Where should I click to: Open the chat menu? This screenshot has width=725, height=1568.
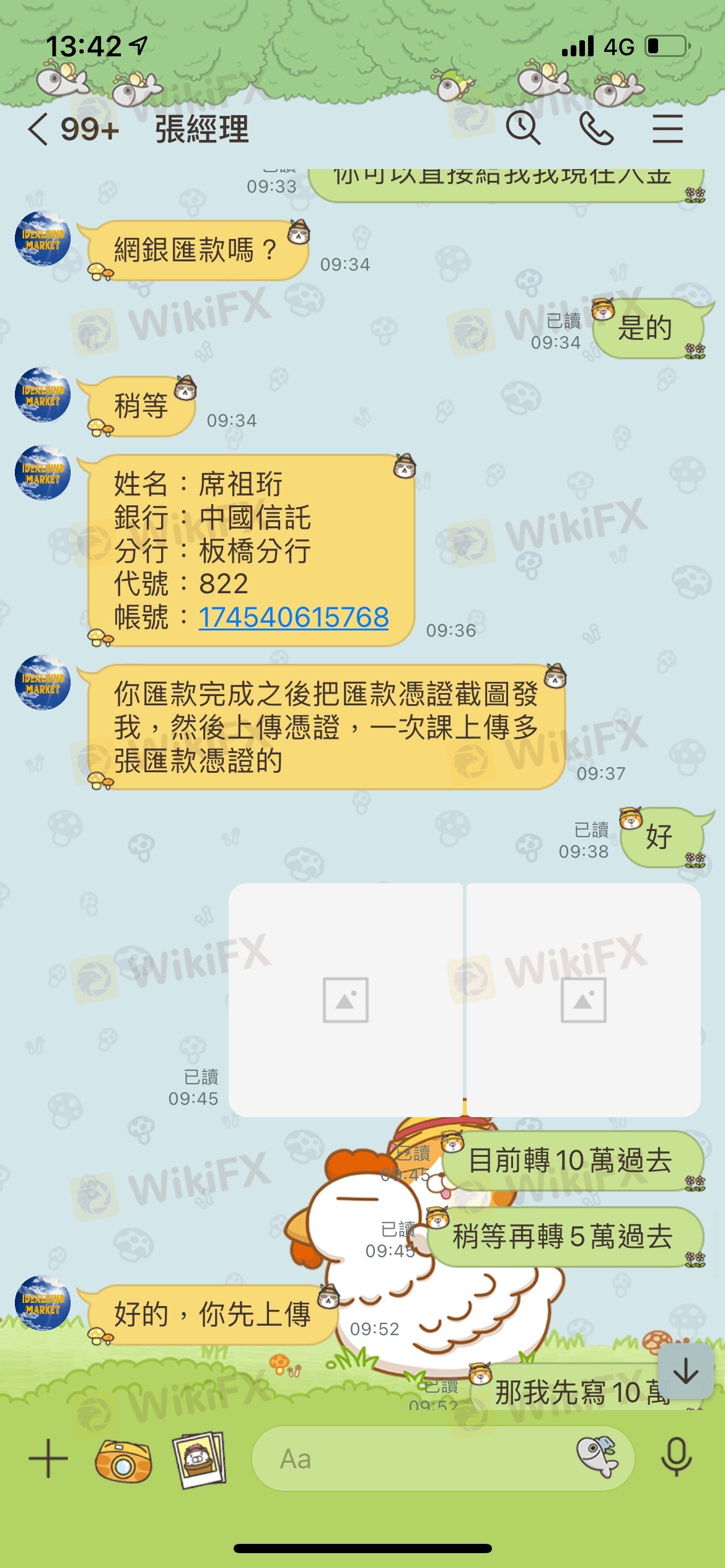click(x=667, y=129)
